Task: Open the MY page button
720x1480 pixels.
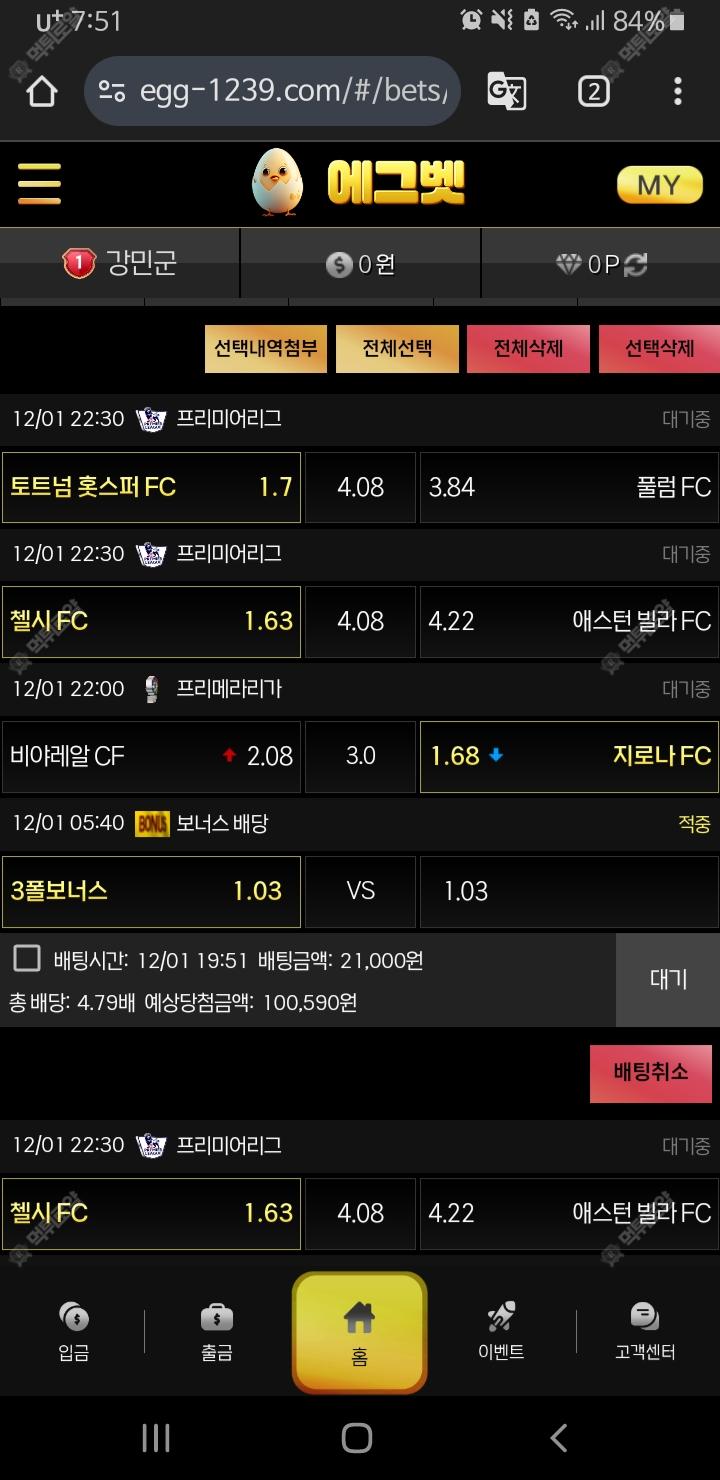Action: [x=659, y=185]
